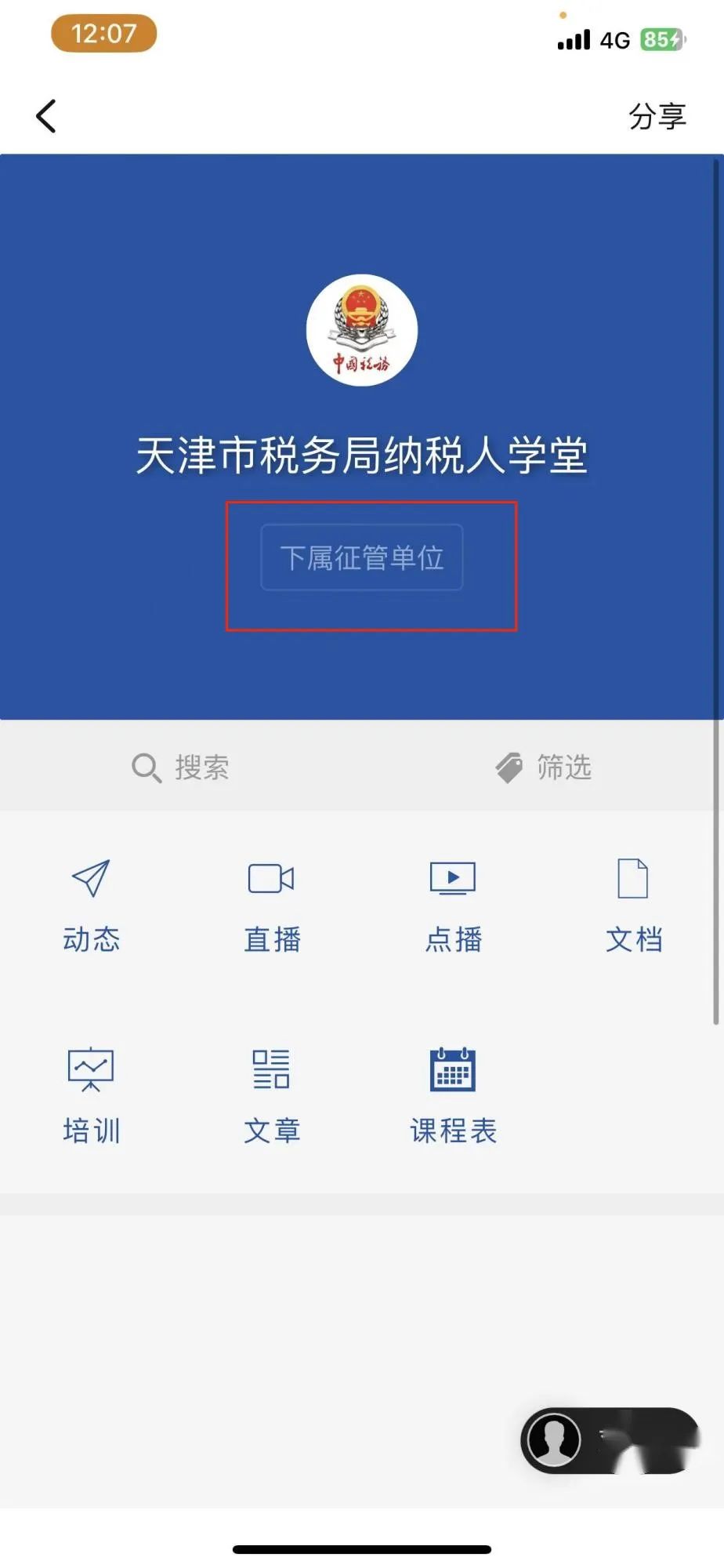Check the 课程表 course schedule
724x1568 pixels.
453,1095
